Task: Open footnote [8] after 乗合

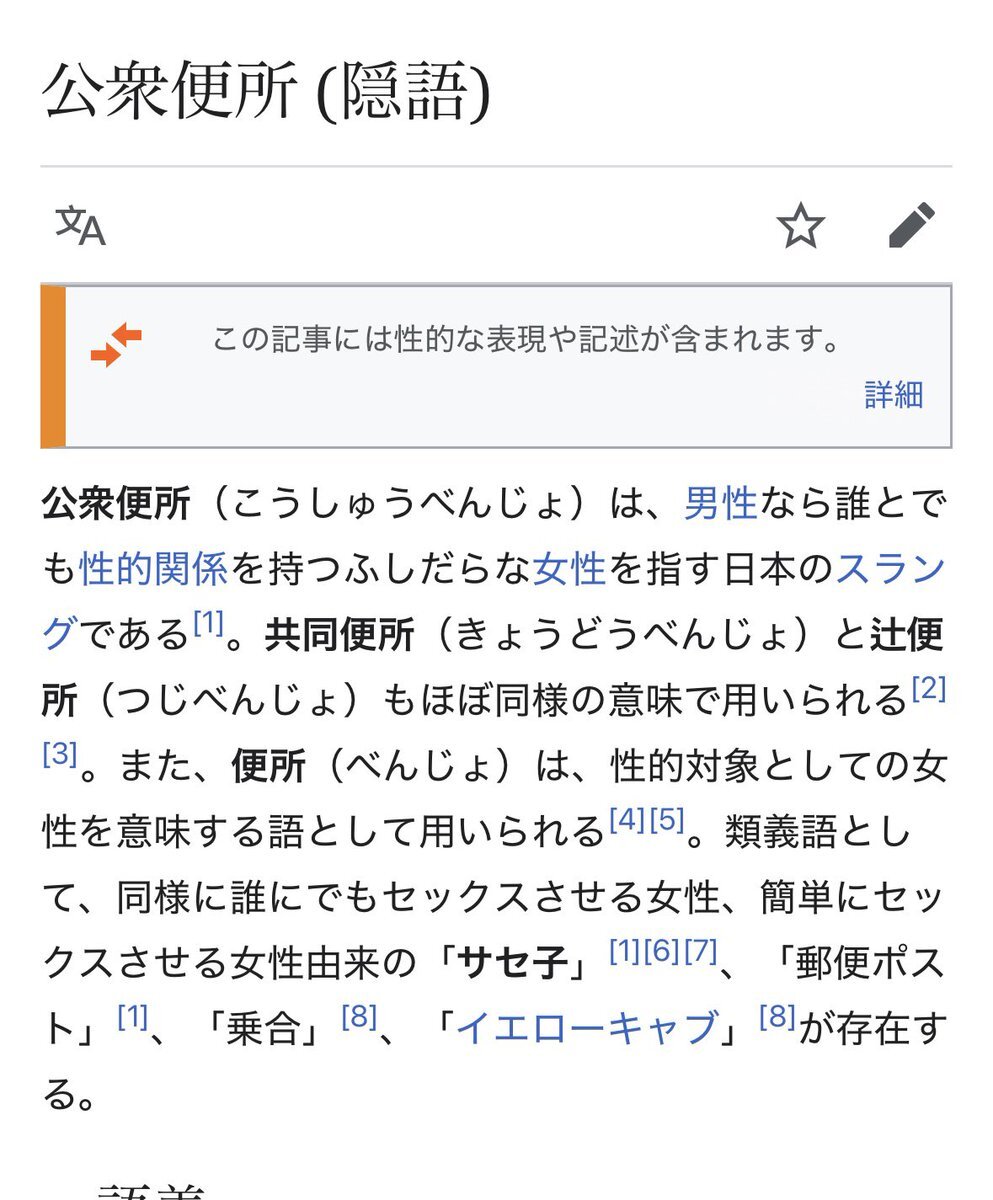Action: 358,1017
